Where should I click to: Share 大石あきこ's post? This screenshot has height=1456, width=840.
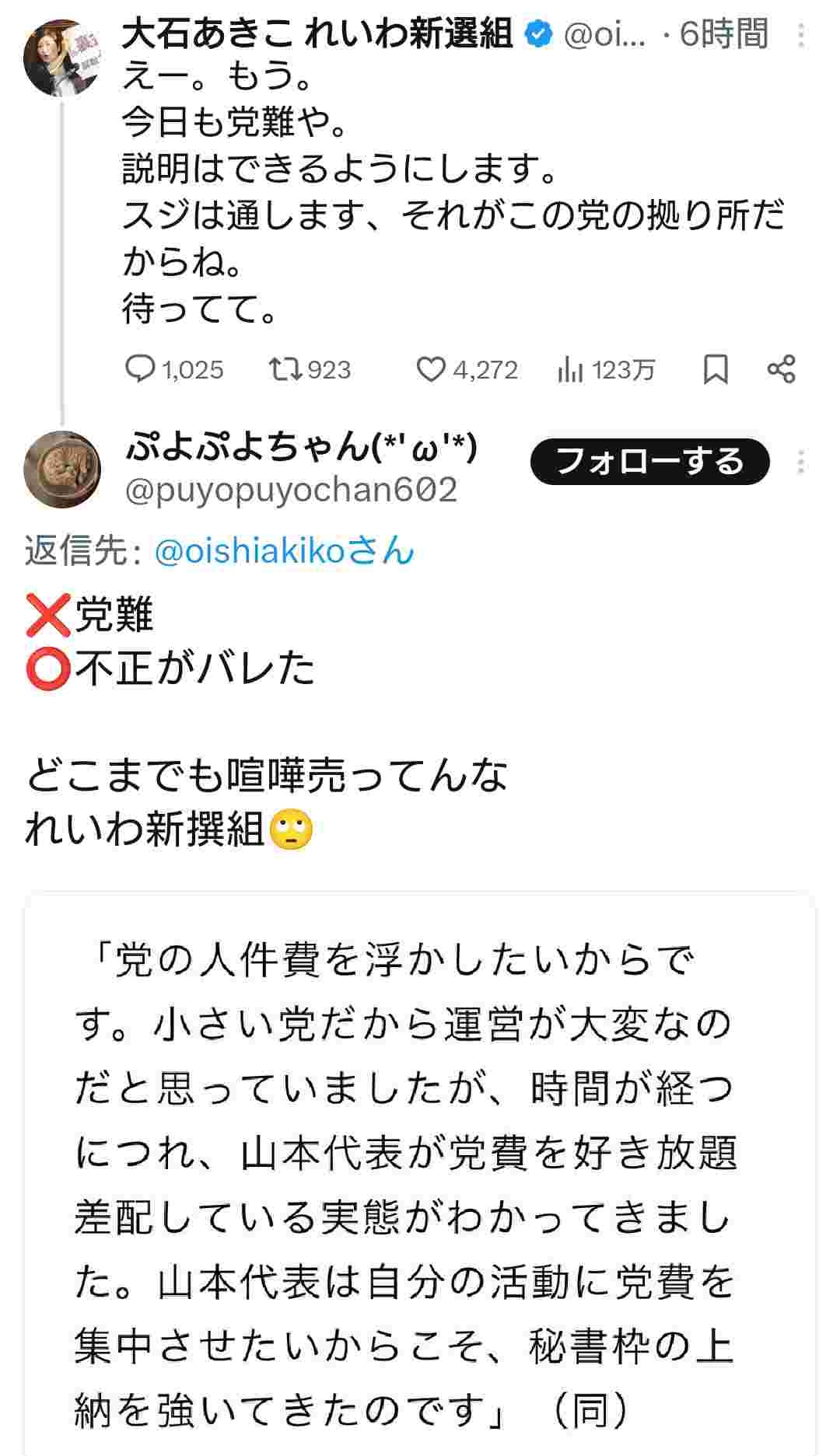tap(781, 369)
